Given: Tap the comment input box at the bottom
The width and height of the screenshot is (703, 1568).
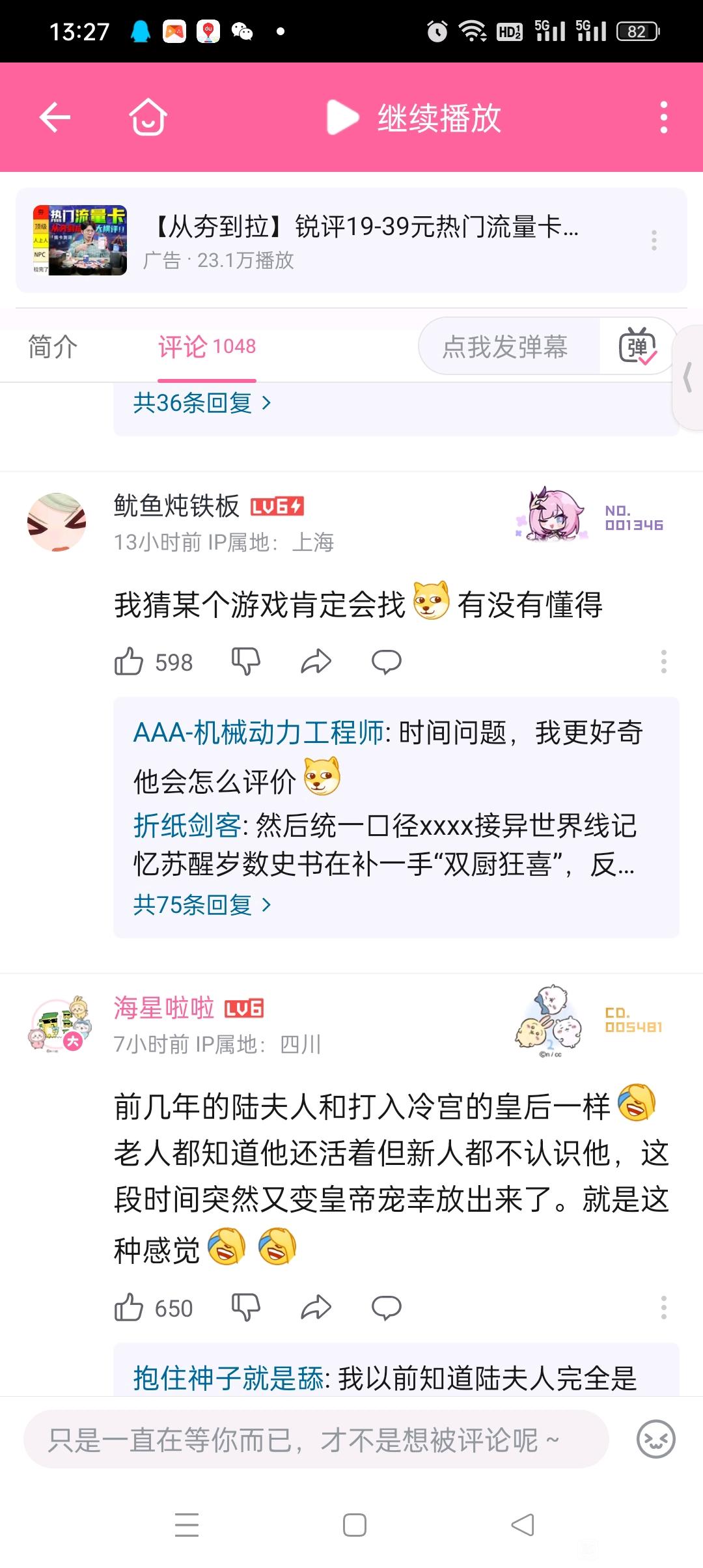Looking at the screenshot, I should (x=316, y=1439).
